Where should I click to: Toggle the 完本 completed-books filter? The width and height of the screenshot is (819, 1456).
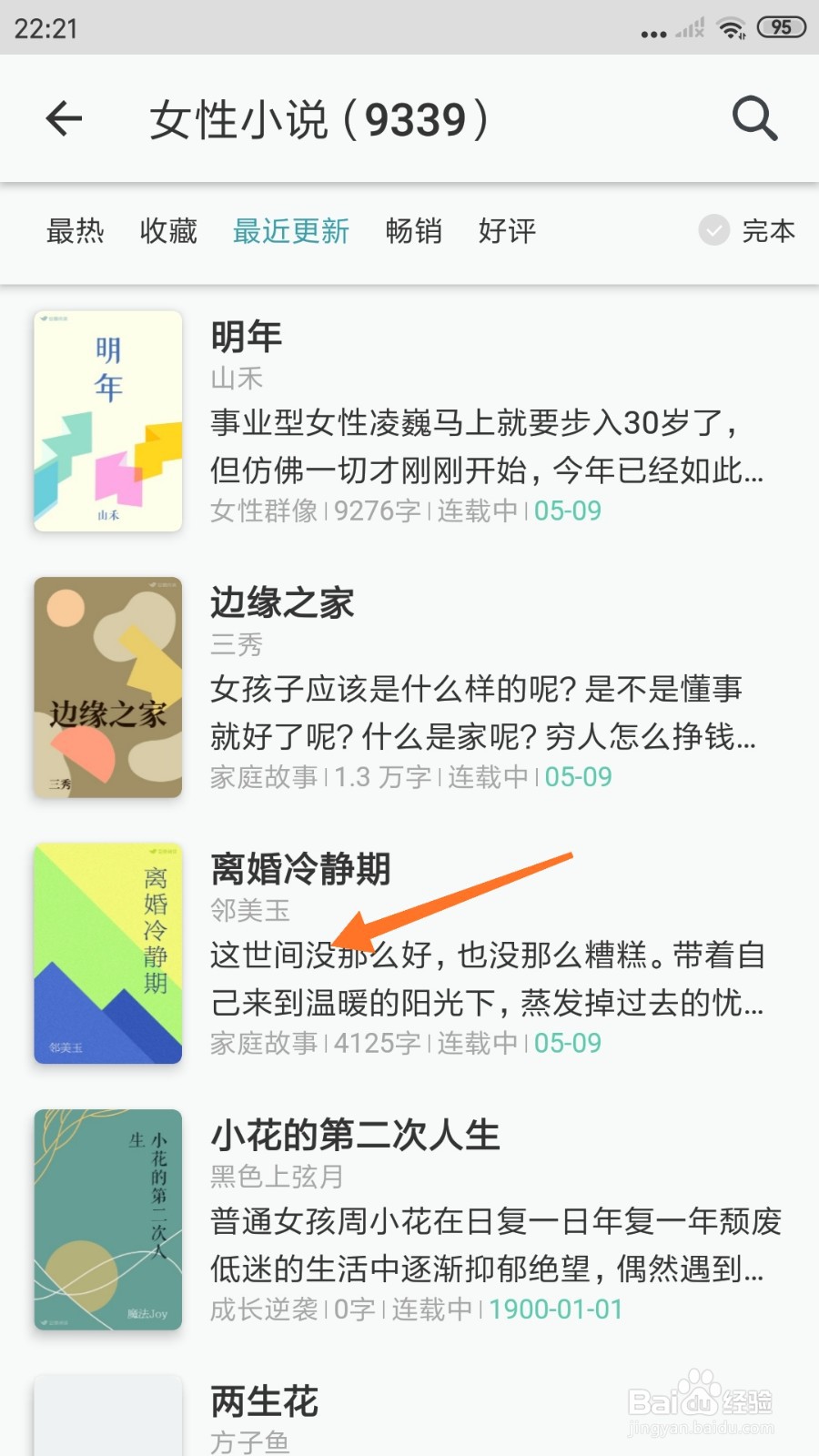point(769,232)
